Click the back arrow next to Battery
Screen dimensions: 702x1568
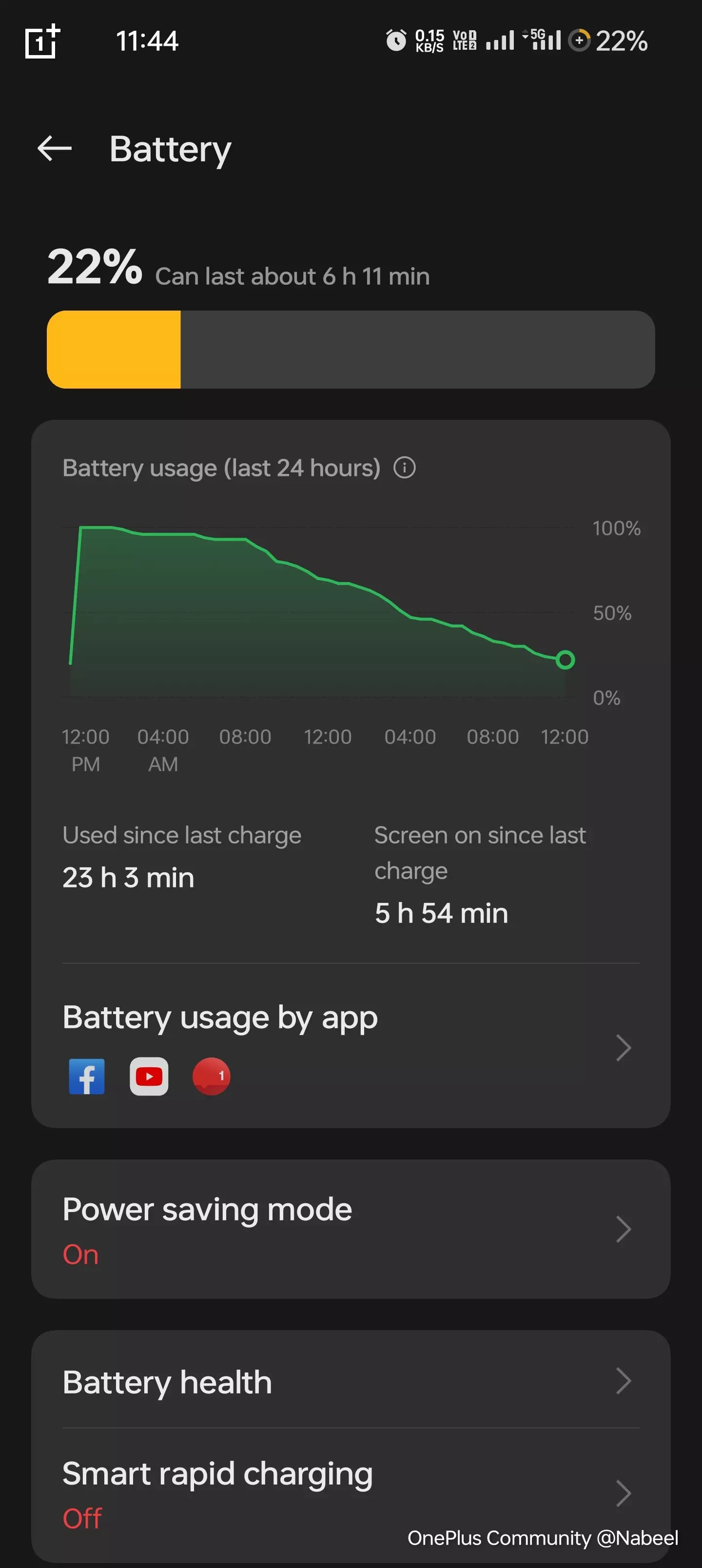[54, 149]
